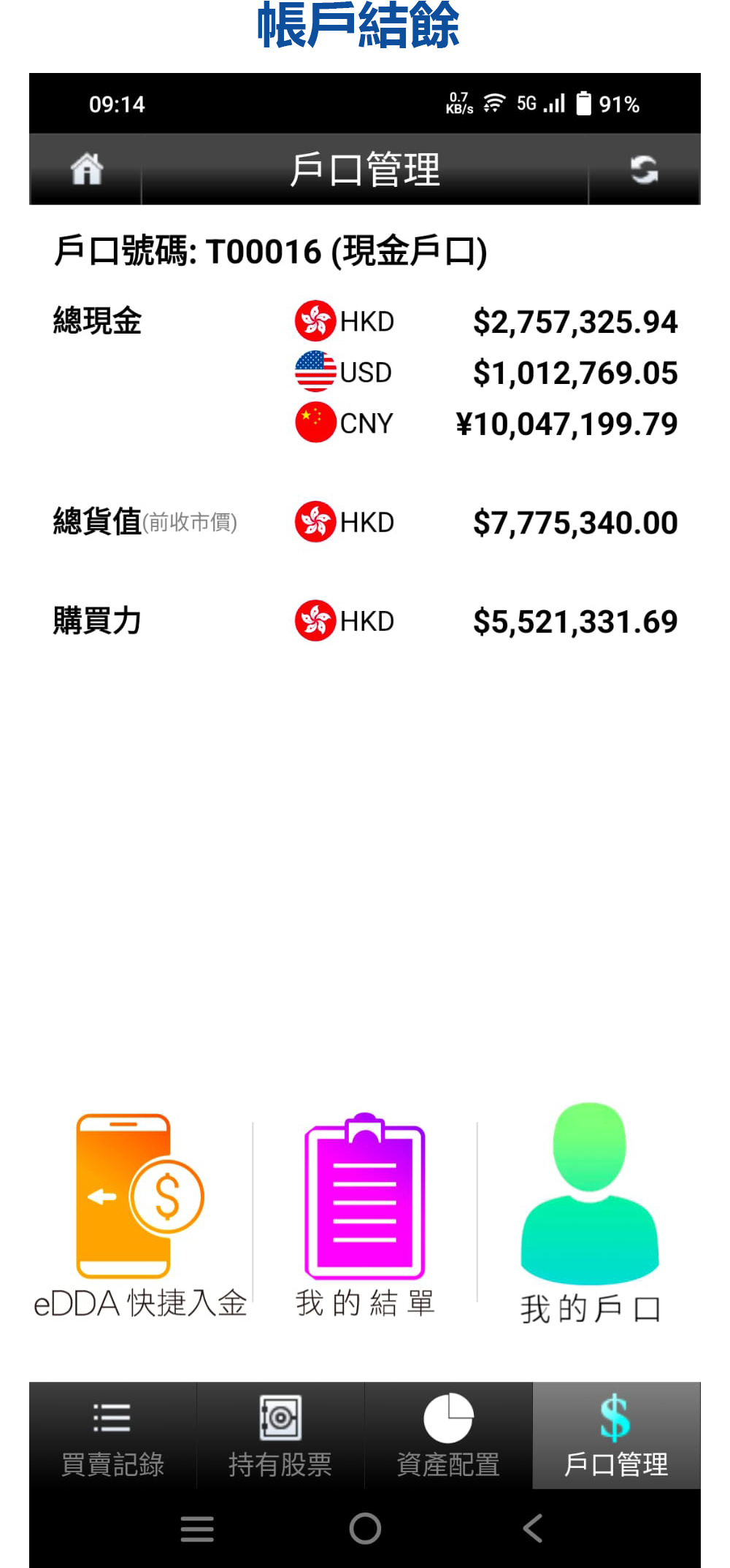Screen dimensions: 730x1568
Task: Go back with the system back button
Action: pos(533,1528)
